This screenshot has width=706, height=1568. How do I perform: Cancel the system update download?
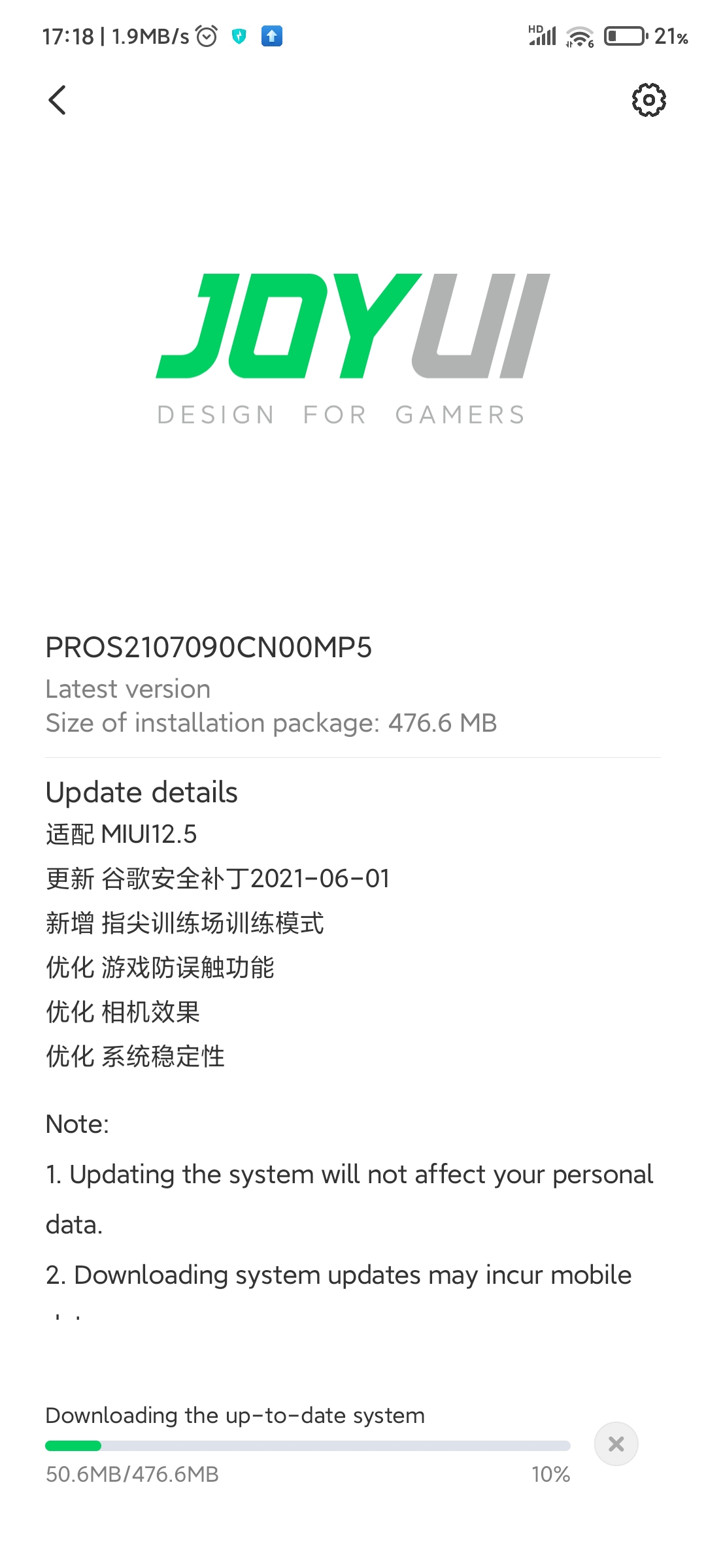[616, 1444]
